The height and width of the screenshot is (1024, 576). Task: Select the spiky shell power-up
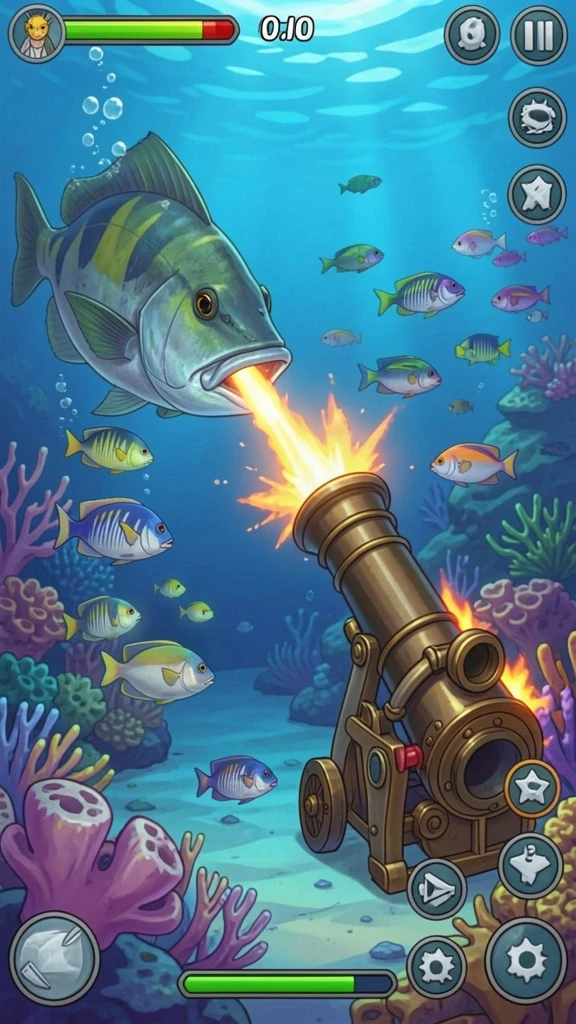pyautogui.click(x=537, y=118)
